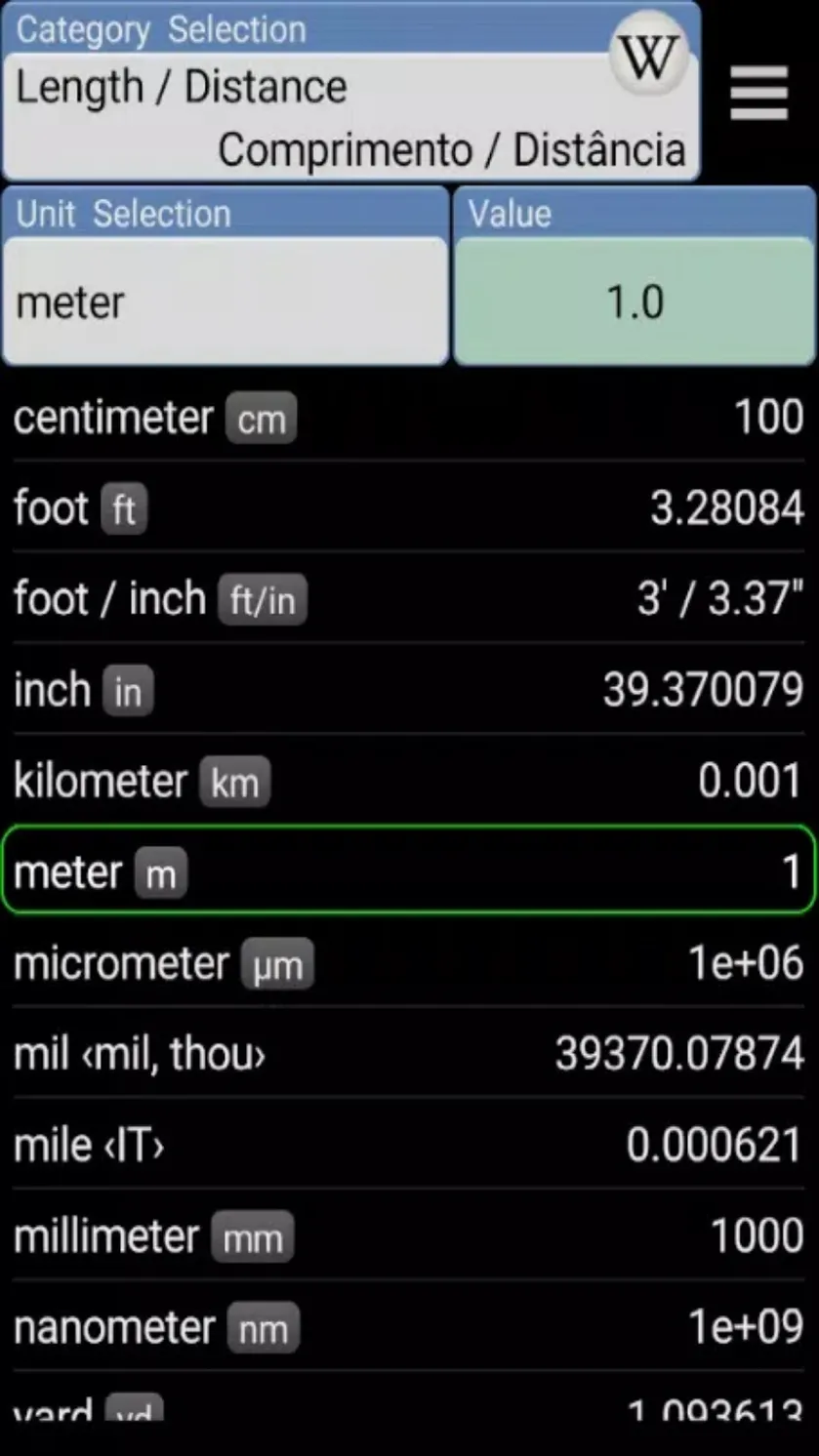Viewport: 819px width, 1456px height.
Task: Tap the highlighted meter row
Action: (x=409, y=870)
